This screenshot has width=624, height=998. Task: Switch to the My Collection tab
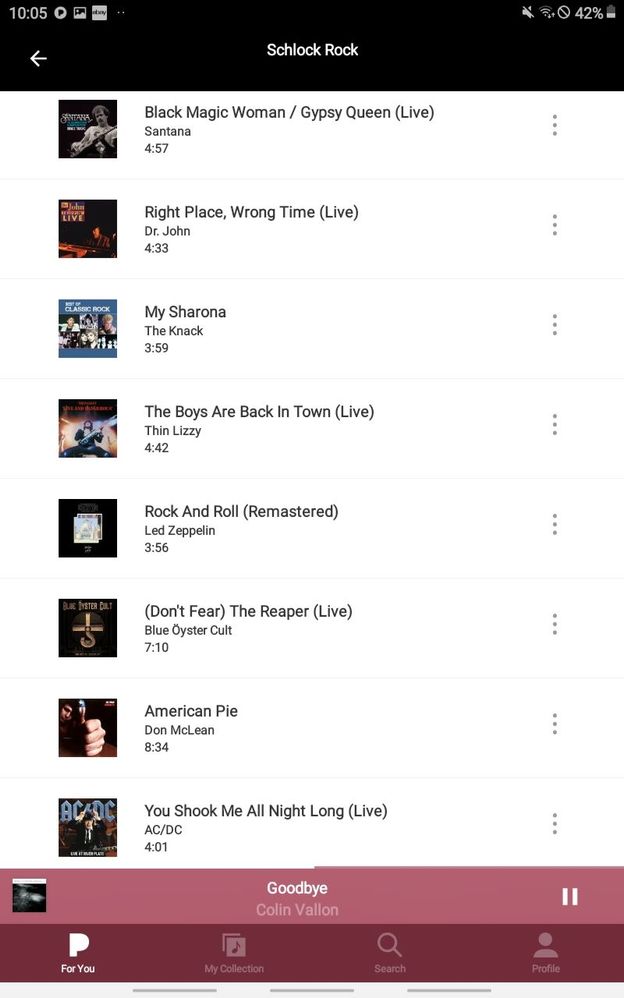(x=234, y=953)
